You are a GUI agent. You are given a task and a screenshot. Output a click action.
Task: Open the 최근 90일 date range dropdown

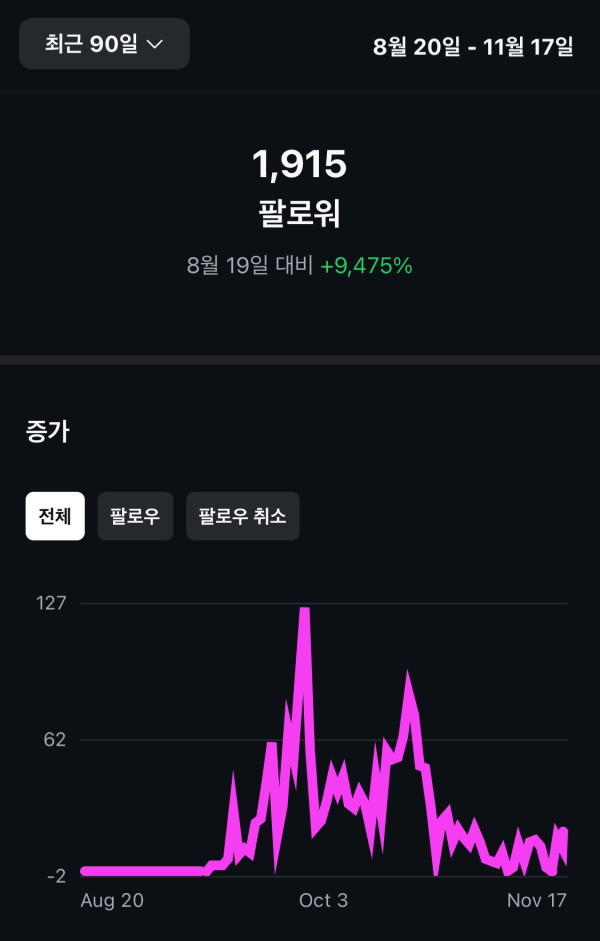tap(104, 44)
